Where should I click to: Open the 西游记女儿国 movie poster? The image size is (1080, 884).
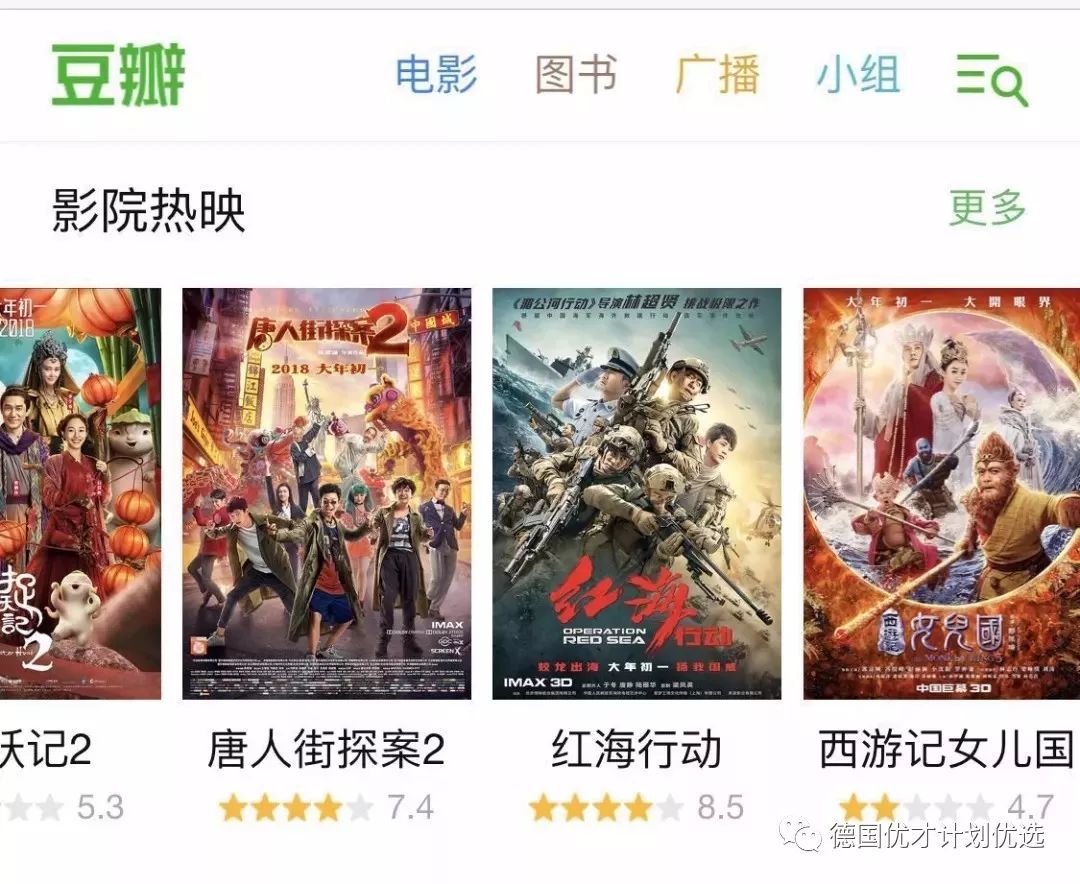pyautogui.click(x=941, y=493)
